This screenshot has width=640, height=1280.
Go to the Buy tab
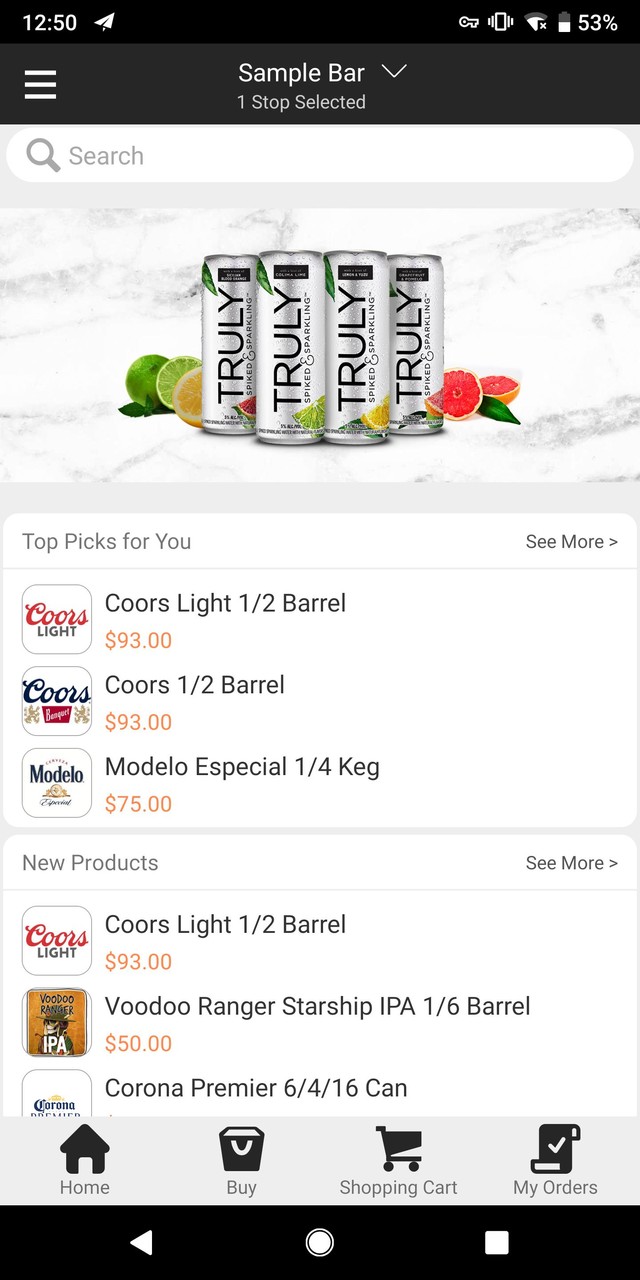coord(241,1162)
